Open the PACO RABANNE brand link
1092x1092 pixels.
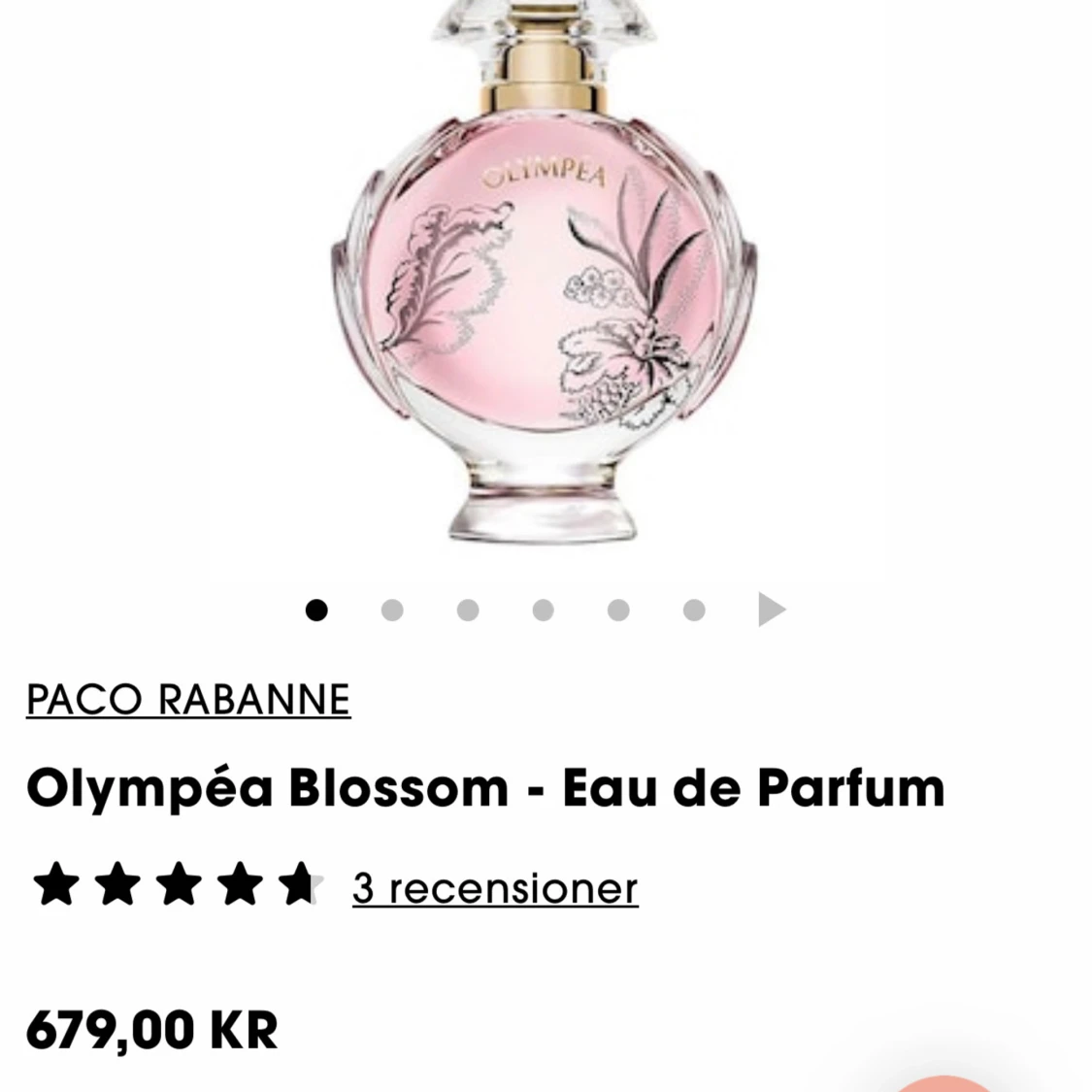click(x=188, y=700)
